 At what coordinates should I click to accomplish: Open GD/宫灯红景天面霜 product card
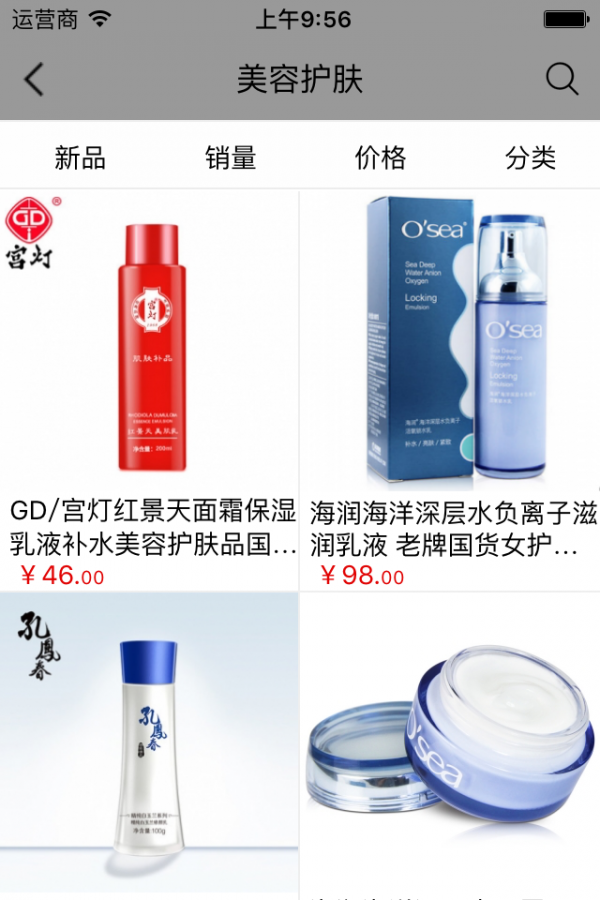tap(150, 390)
